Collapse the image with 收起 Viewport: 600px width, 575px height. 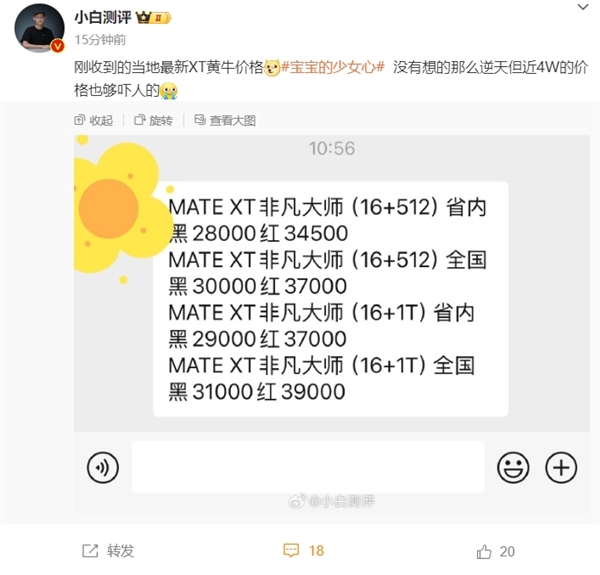click(92, 120)
